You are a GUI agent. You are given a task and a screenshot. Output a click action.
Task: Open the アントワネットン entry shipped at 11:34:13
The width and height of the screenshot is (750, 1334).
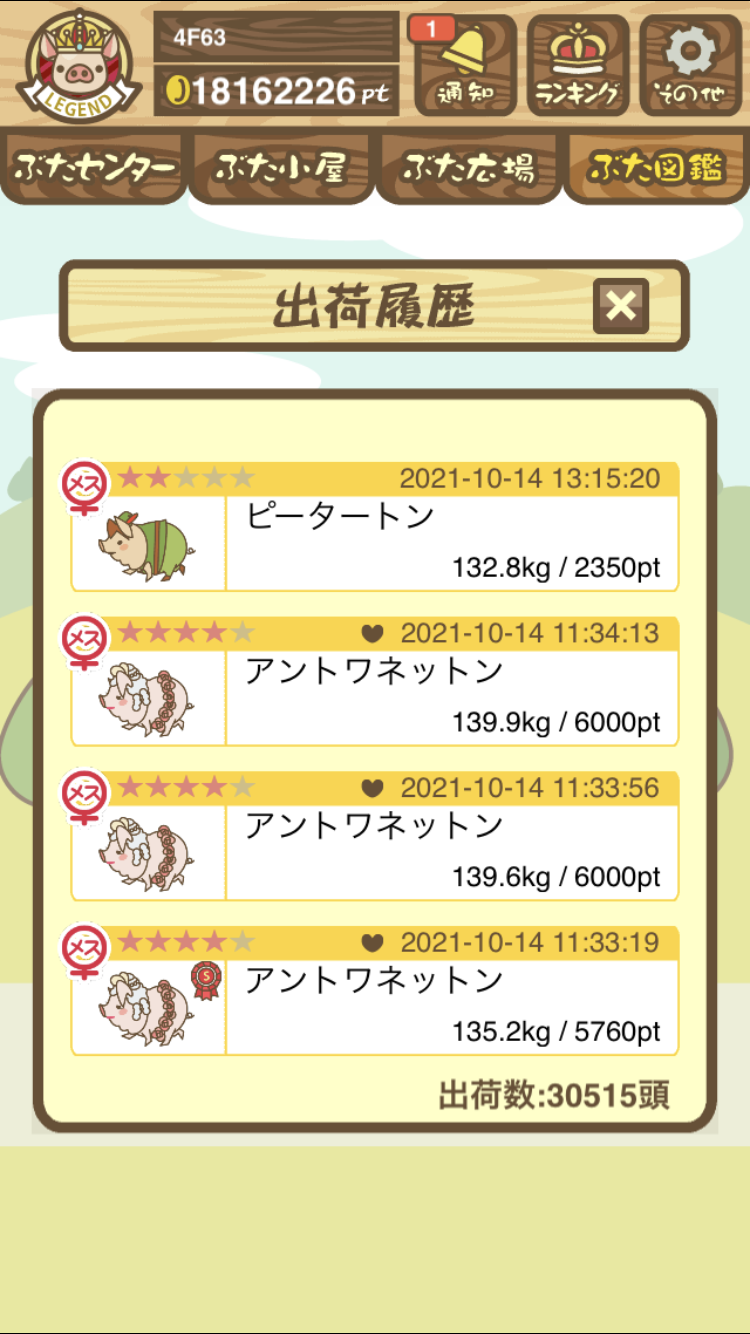[x=375, y=682]
